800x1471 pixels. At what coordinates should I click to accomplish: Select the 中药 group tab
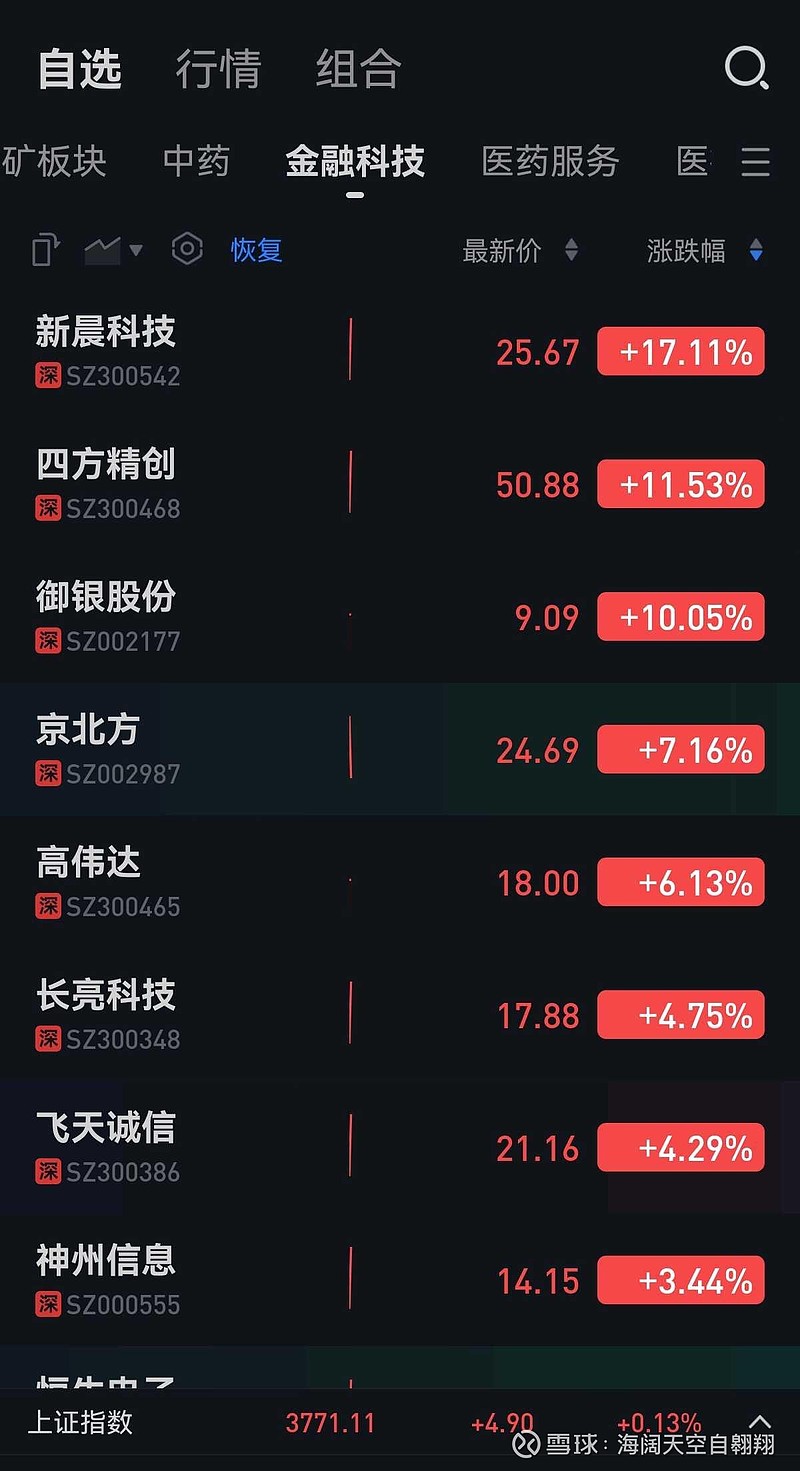(197, 161)
